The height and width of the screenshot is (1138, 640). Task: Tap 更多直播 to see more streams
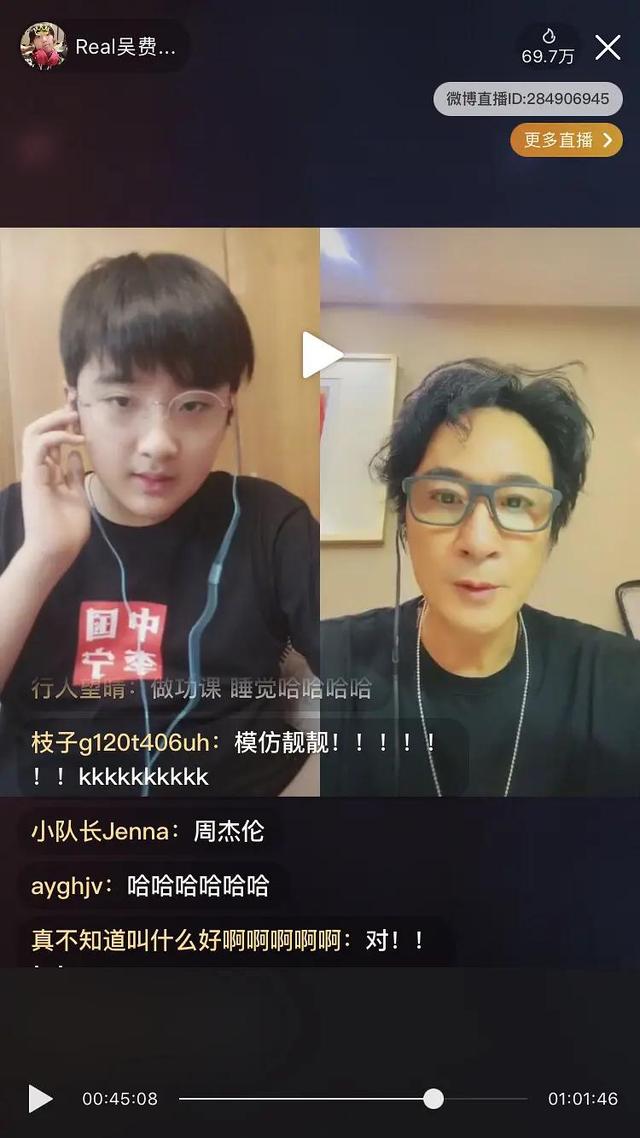566,140
